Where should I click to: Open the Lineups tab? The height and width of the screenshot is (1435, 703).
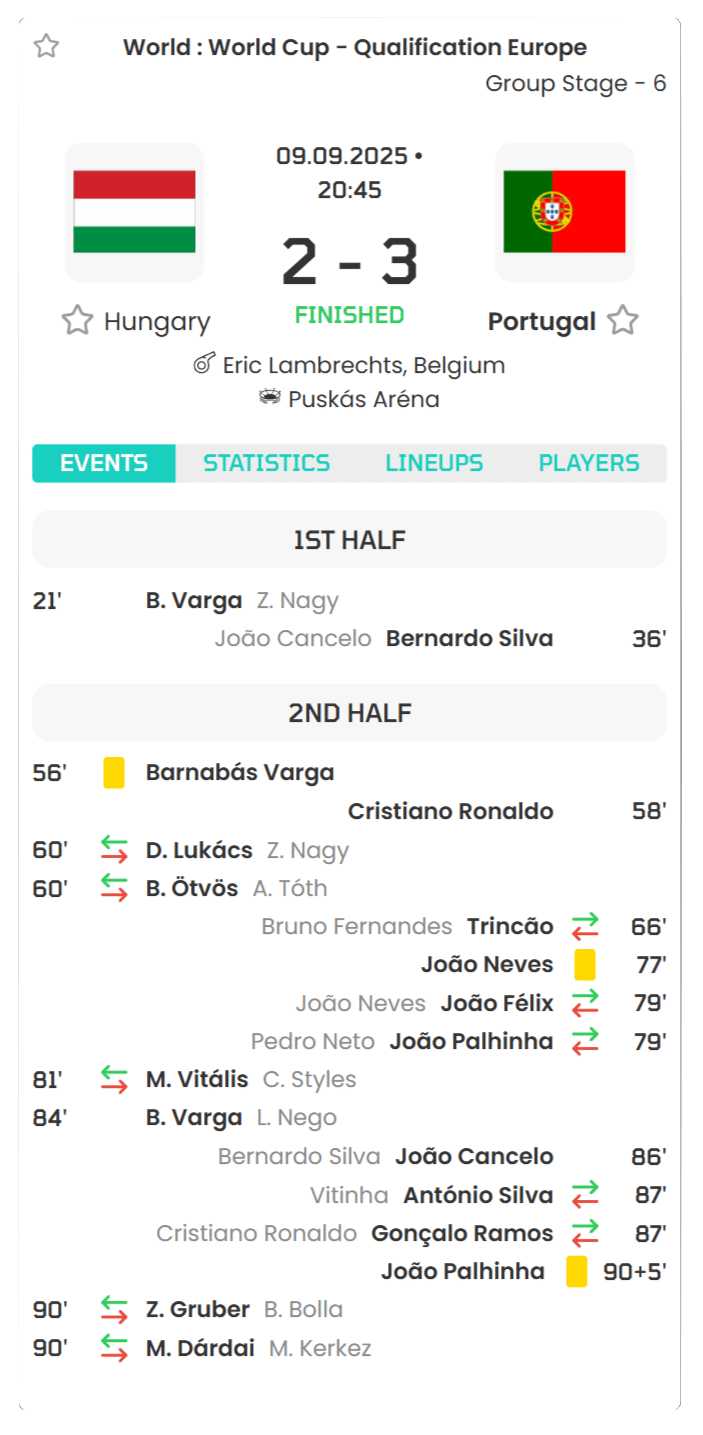(434, 463)
